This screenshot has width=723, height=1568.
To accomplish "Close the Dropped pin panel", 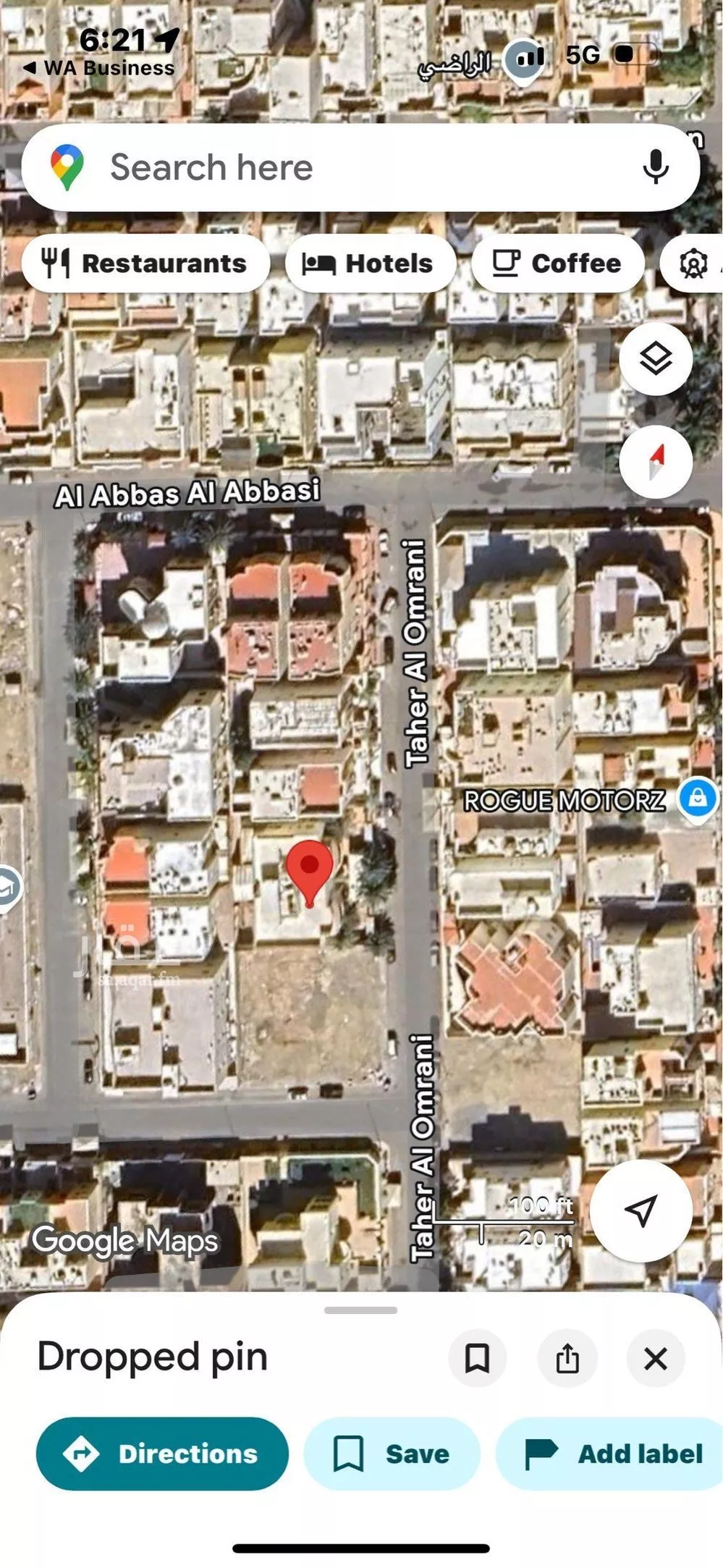I will (x=656, y=1358).
